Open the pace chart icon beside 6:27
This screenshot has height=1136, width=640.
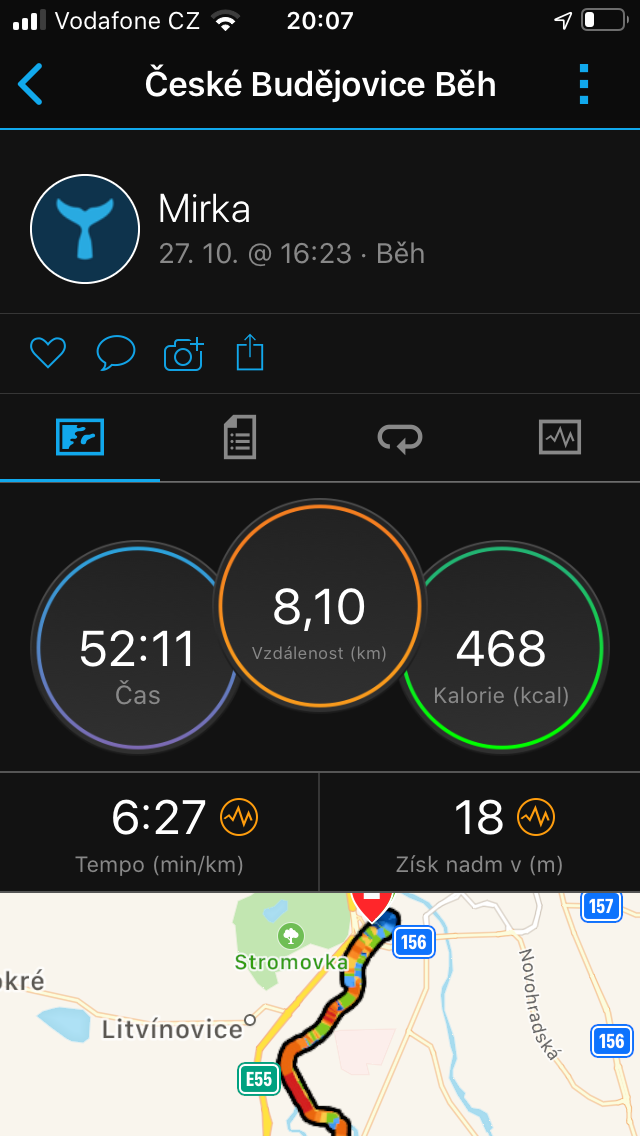point(239,817)
